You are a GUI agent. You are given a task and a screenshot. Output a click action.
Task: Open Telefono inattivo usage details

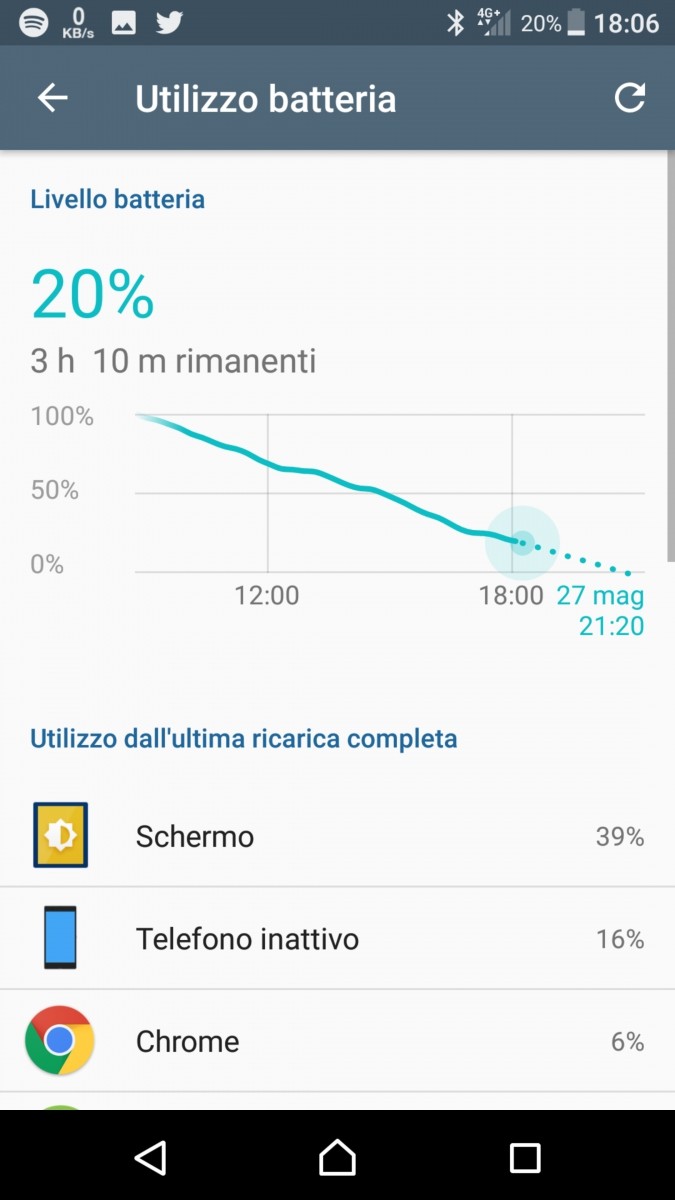337,938
